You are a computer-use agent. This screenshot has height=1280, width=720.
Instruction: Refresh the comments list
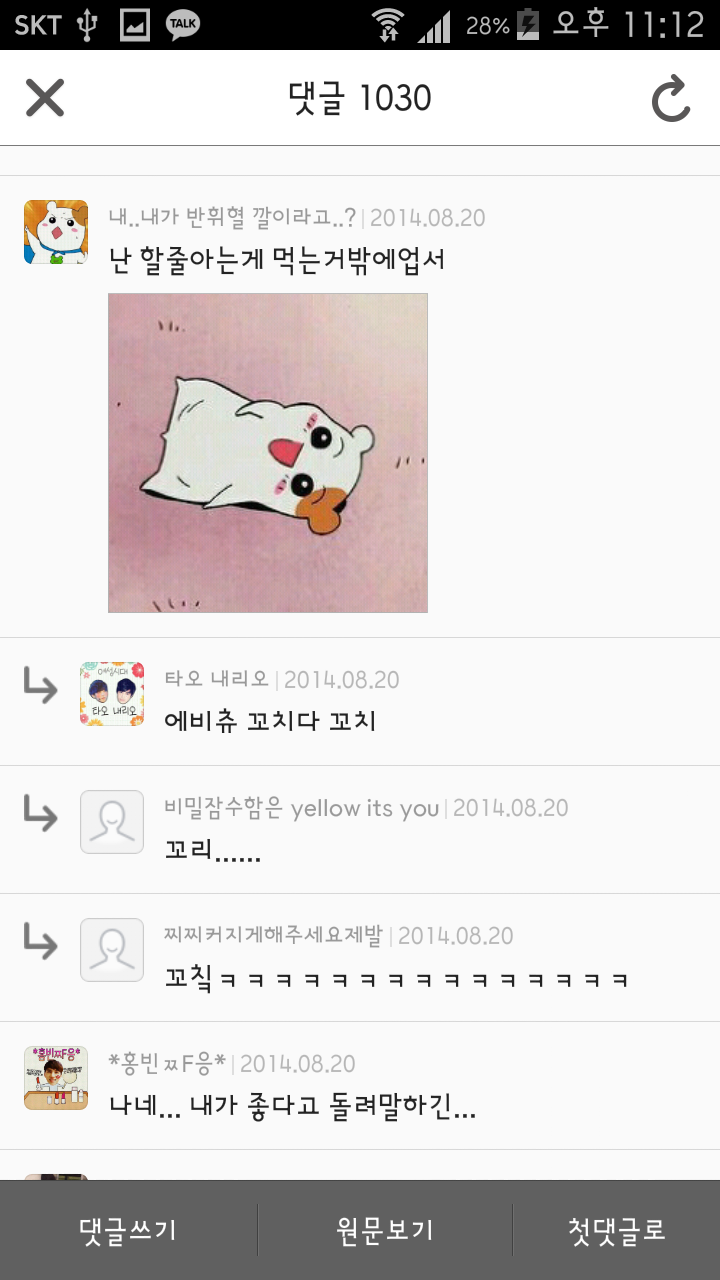point(671,99)
